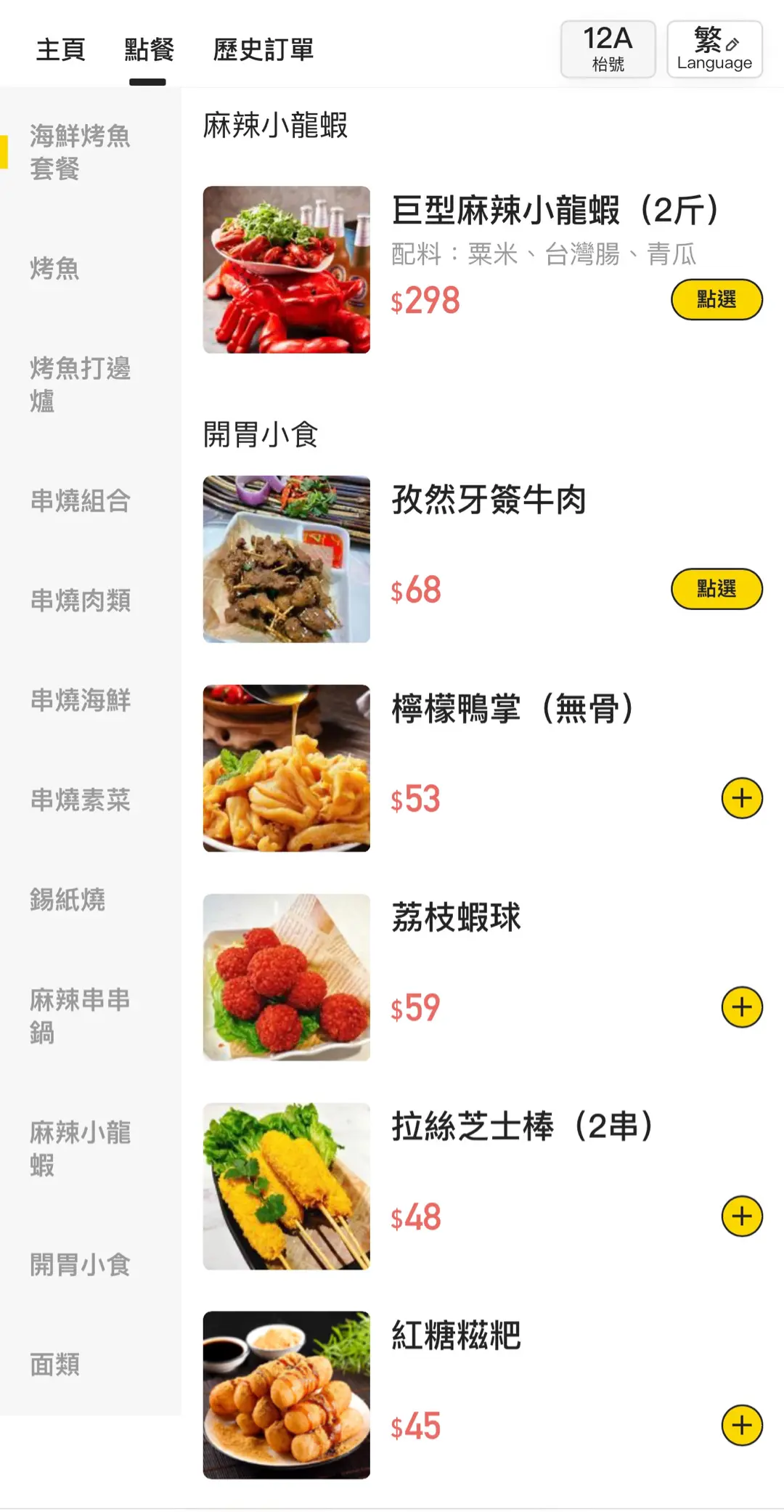This screenshot has height=1512, width=784.
Task: Open the 麻辣串串鍋 category
Action: click(x=80, y=1016)
